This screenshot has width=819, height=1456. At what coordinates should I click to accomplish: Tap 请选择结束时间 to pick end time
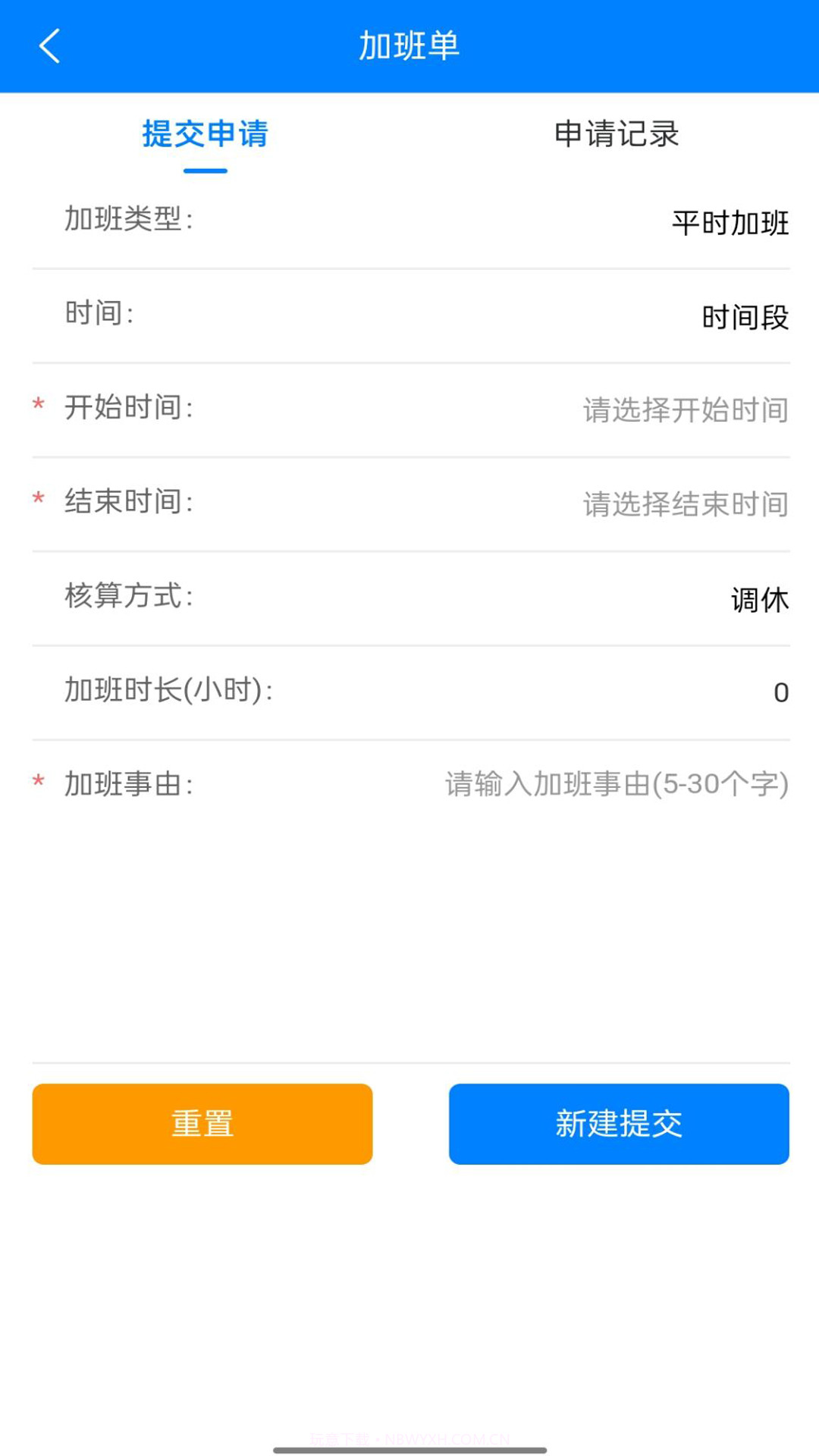(x=685, y=504)
